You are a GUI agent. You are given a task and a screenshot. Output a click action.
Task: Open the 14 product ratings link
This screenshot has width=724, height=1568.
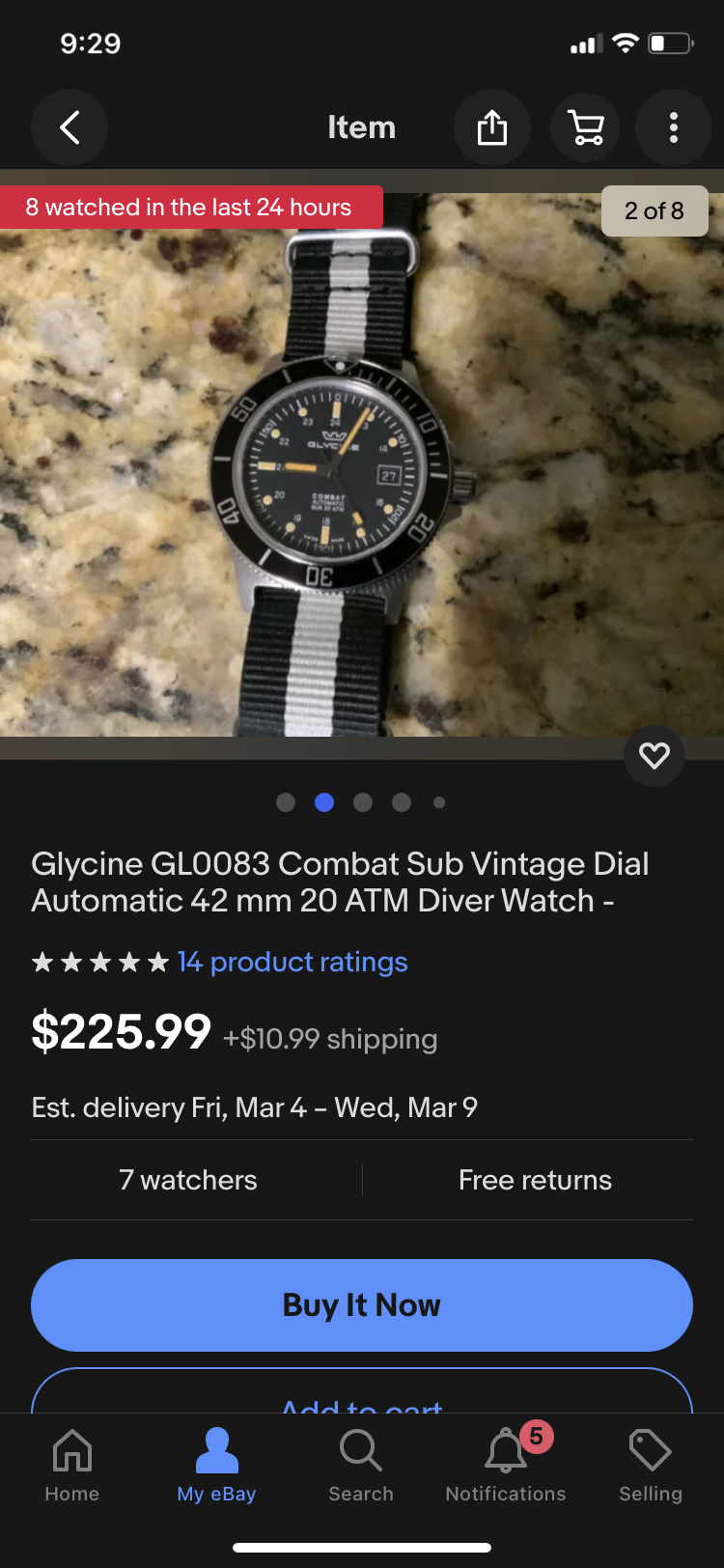[x=292, y=962]
